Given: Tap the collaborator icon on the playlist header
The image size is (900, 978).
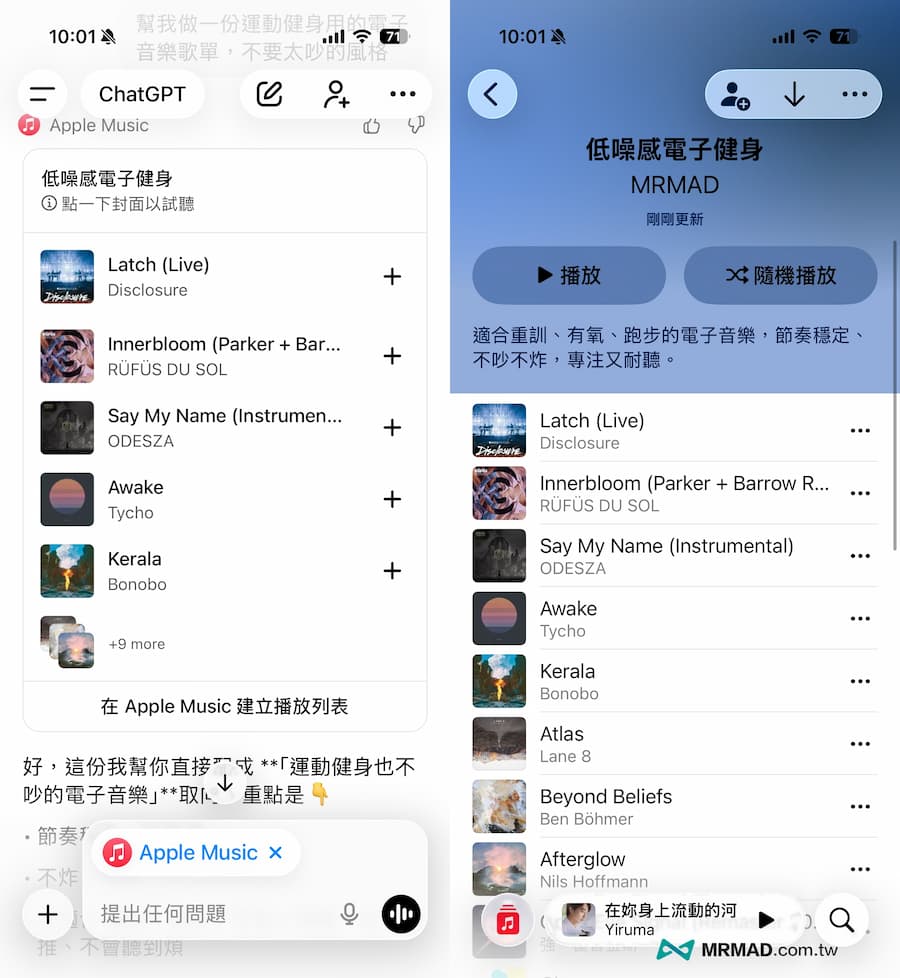Looking at the screenshot, I should (x=735, y=95).
